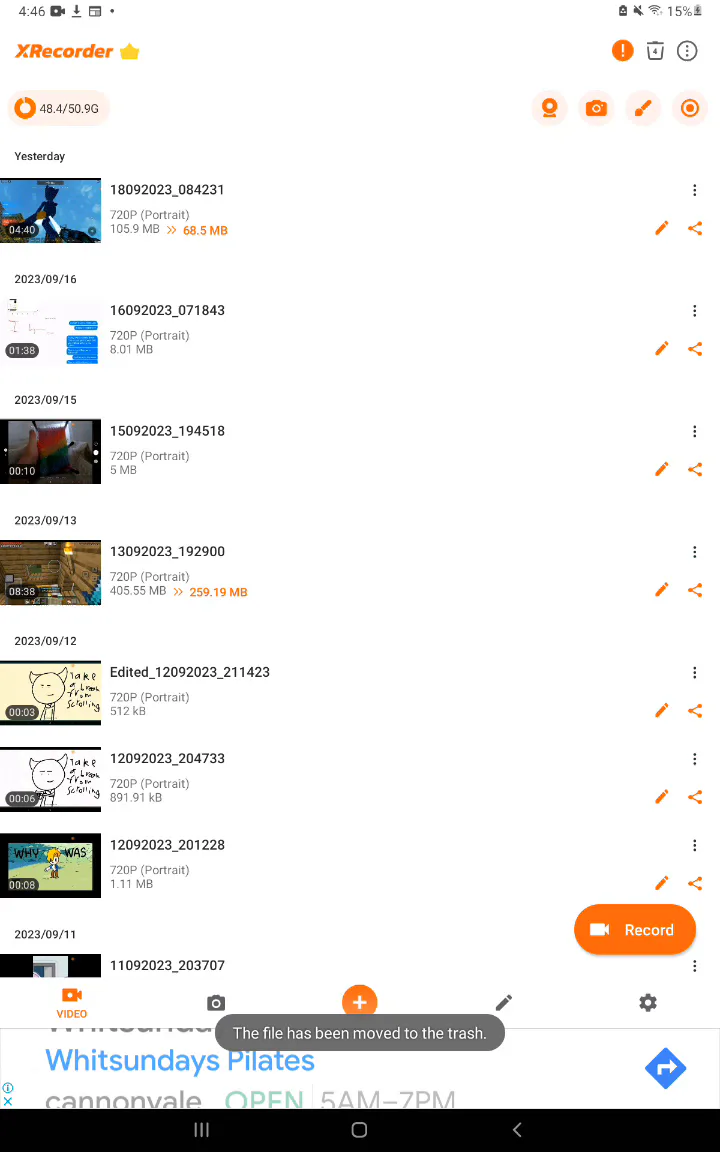Open the brush drawing tool

pos(643,108)
